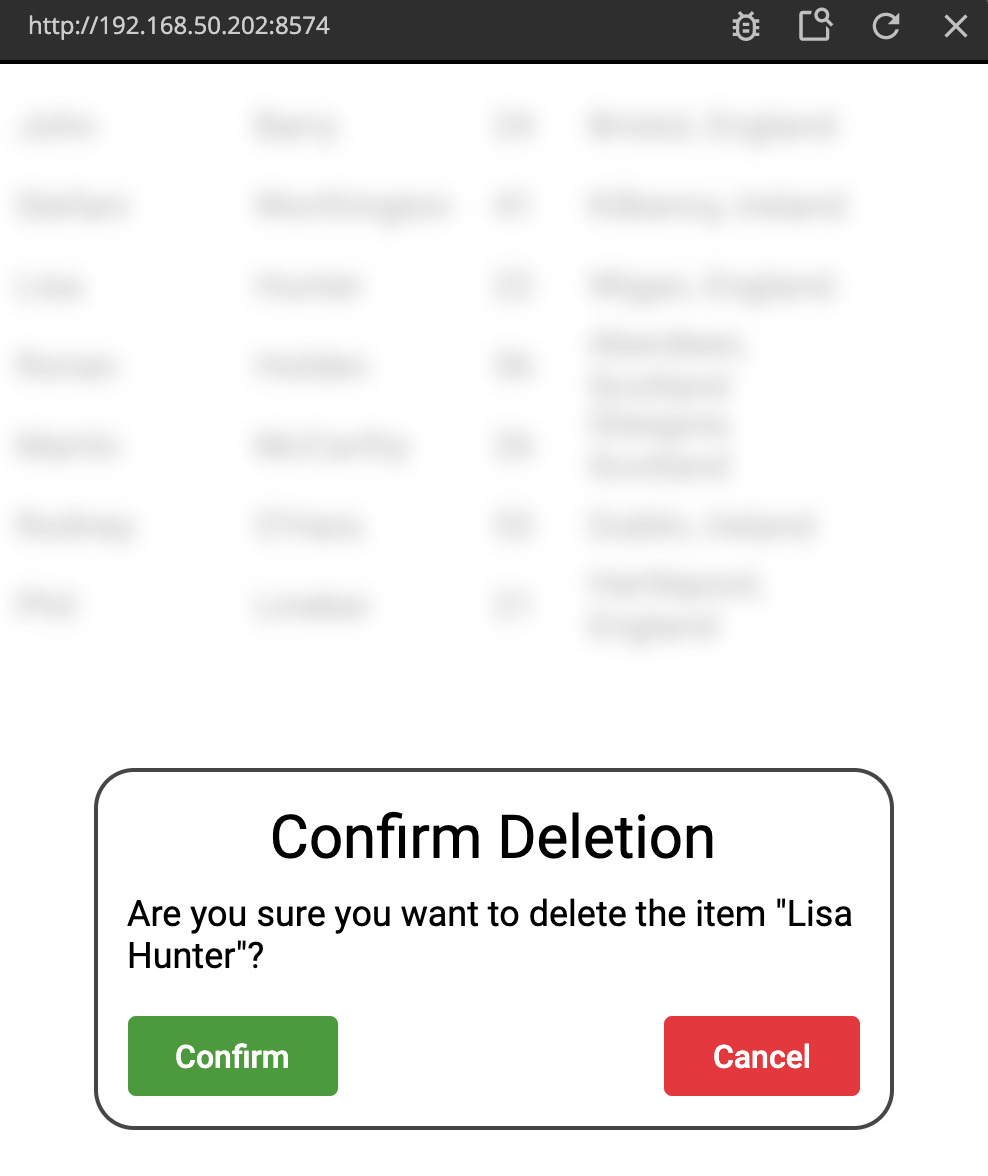The width and height of the screenshot is (988, 1176).
Task: Cancel the deletion dialog
Action: (761, 1056)
